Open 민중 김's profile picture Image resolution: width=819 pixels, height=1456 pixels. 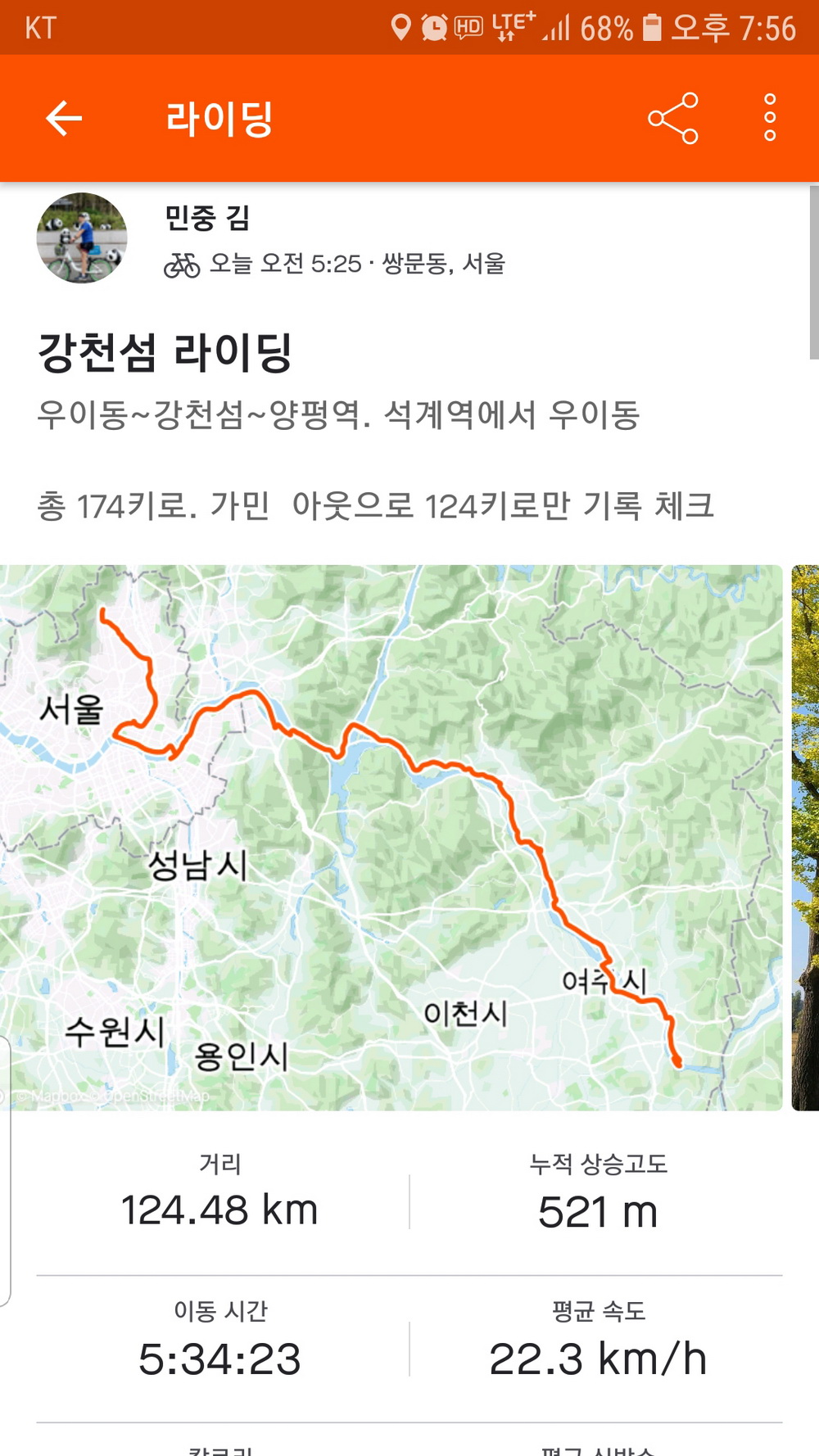(x=82, y=238)
